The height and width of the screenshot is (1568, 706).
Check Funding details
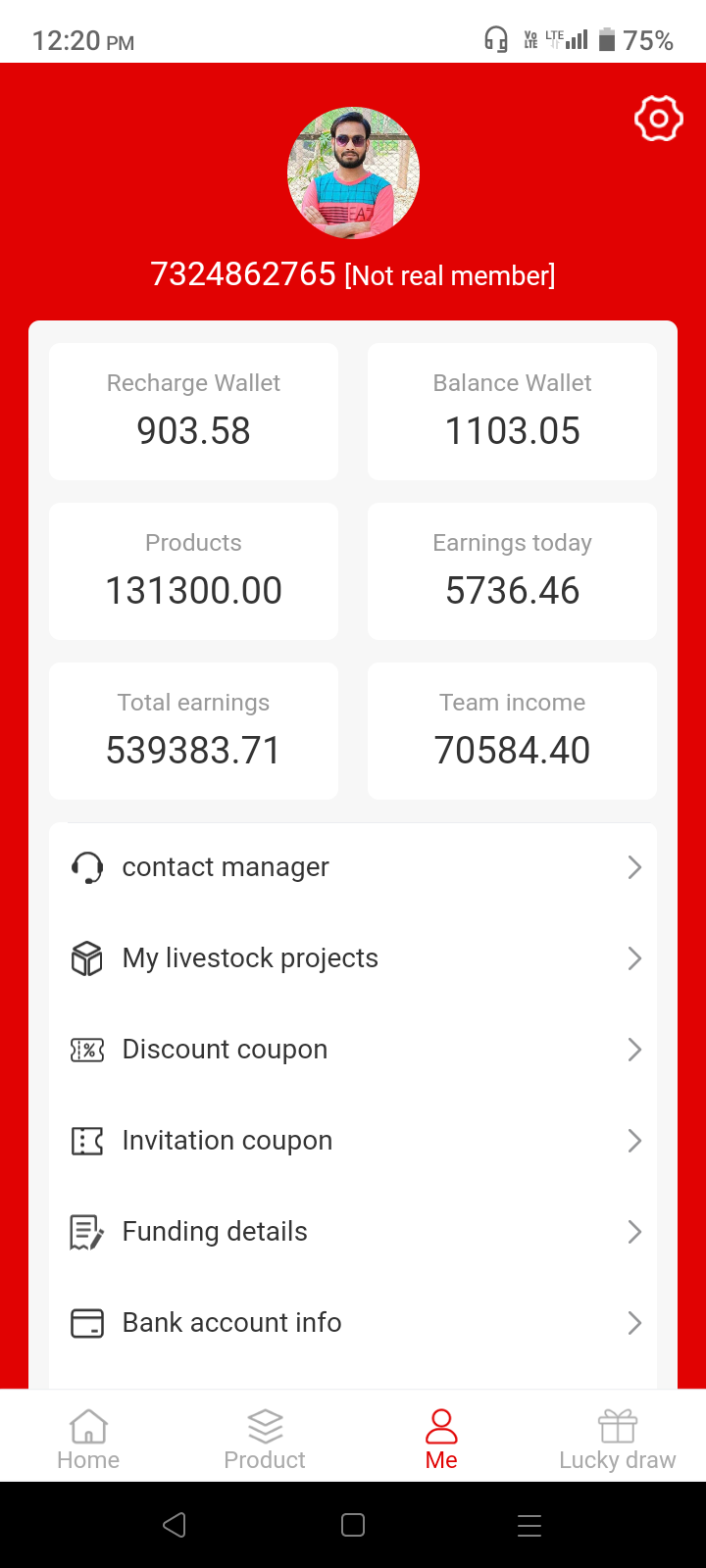tap(353, 1232)
